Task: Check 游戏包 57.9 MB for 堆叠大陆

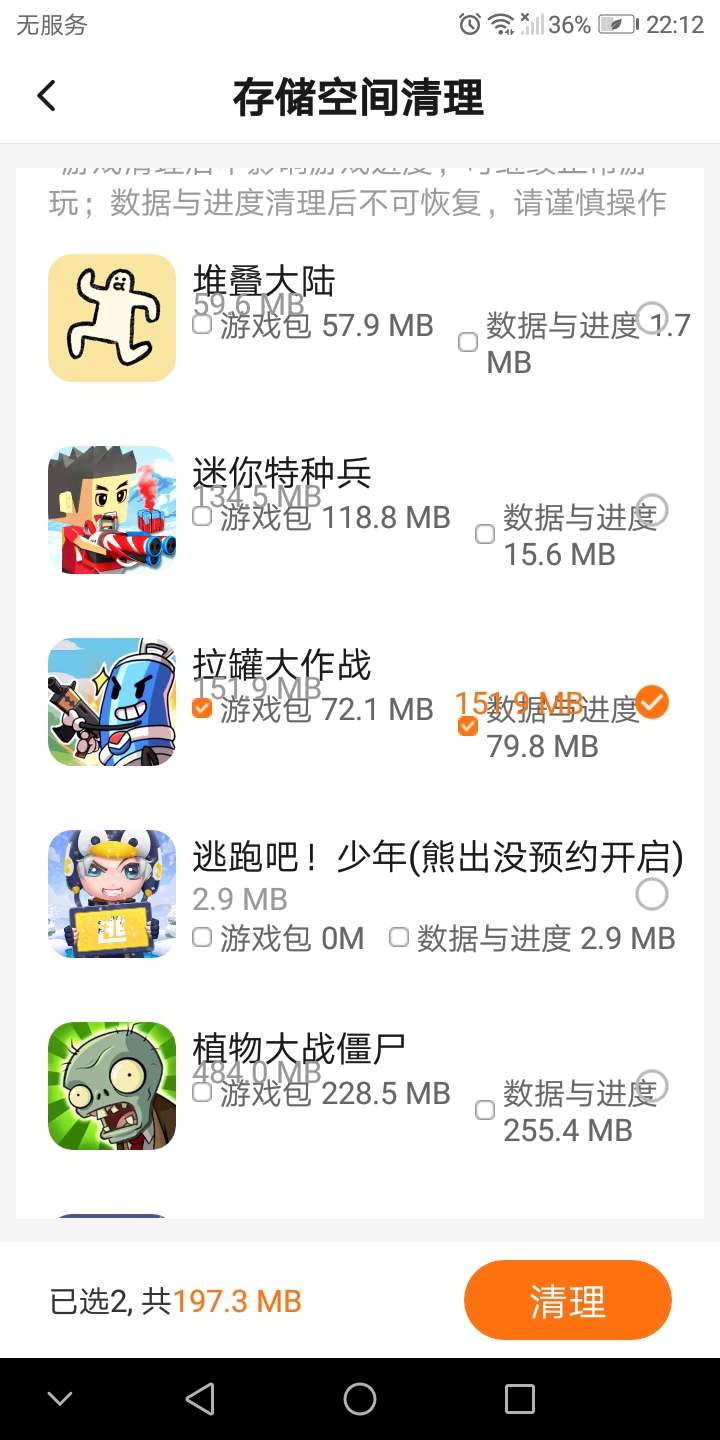Action: pos(202,325)
